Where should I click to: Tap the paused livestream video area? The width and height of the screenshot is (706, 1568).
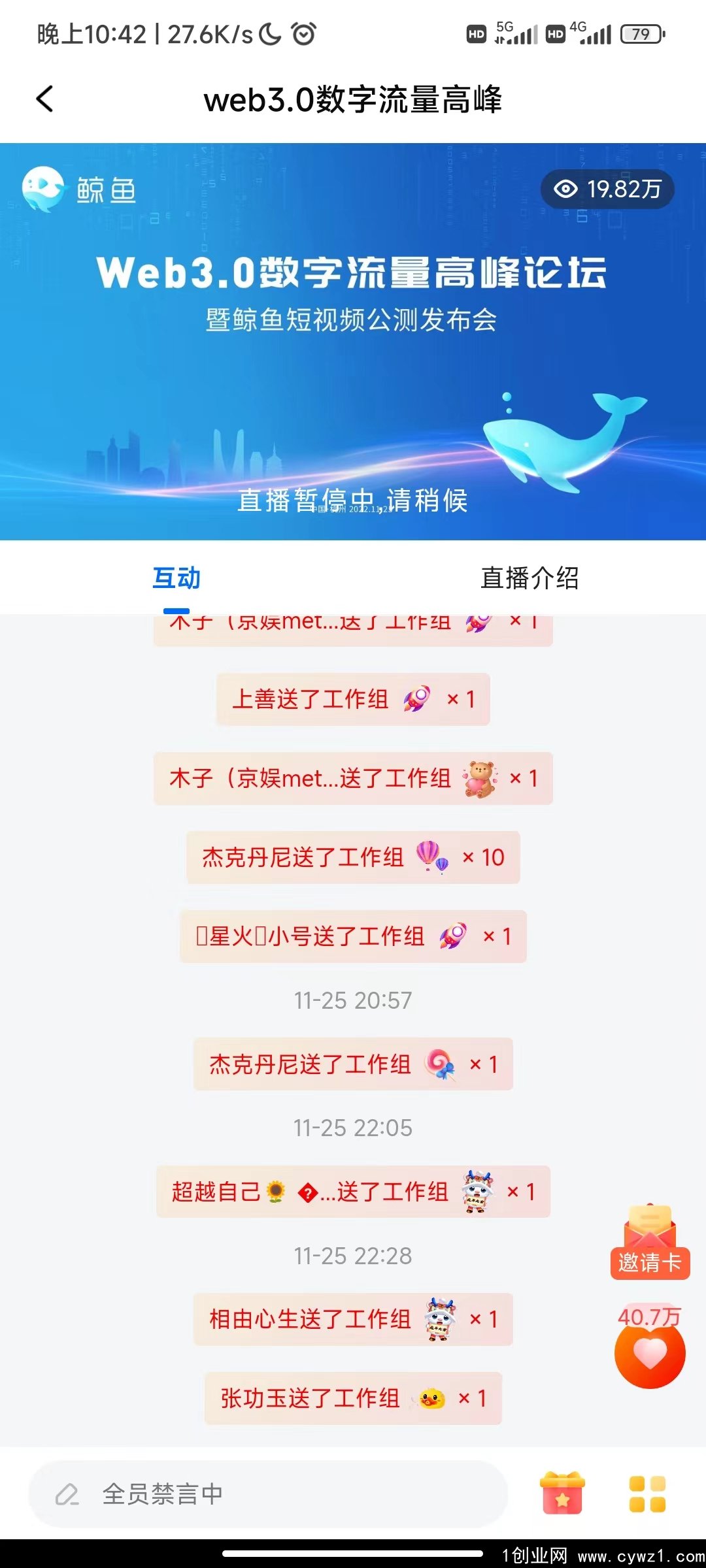[353, 366]
